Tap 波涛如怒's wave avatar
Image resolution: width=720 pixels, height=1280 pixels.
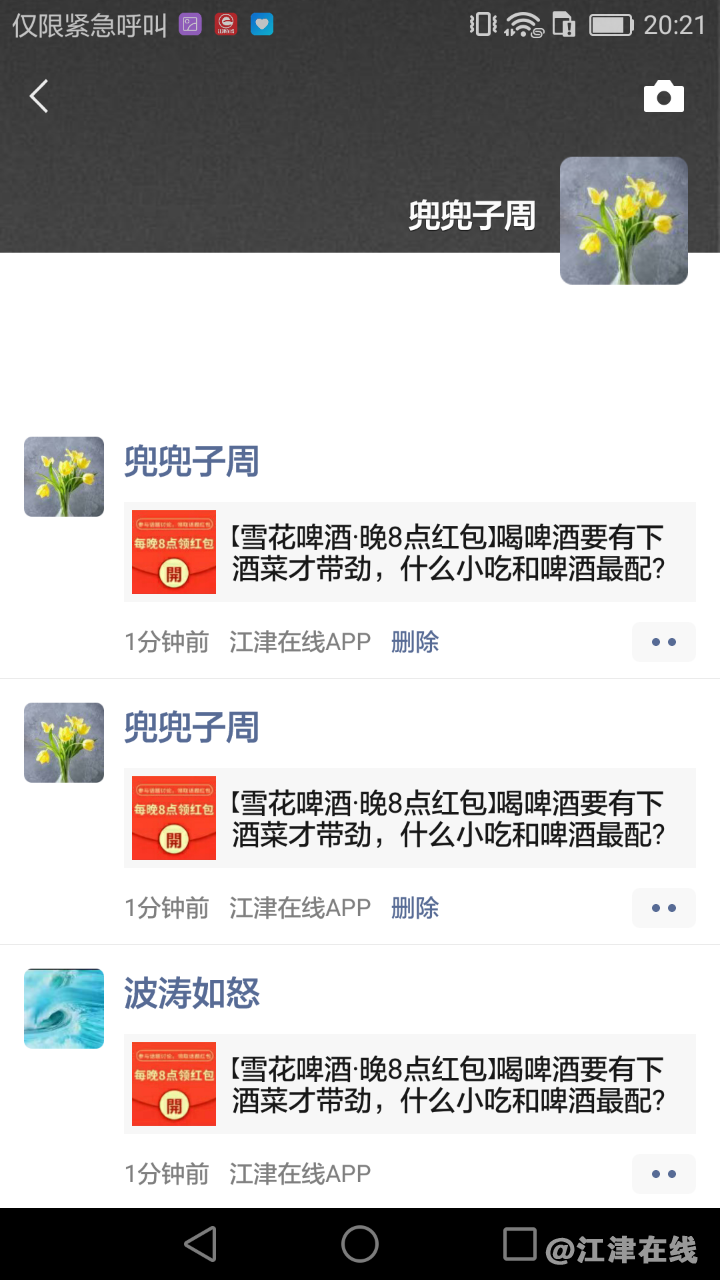click(64, 1008)
